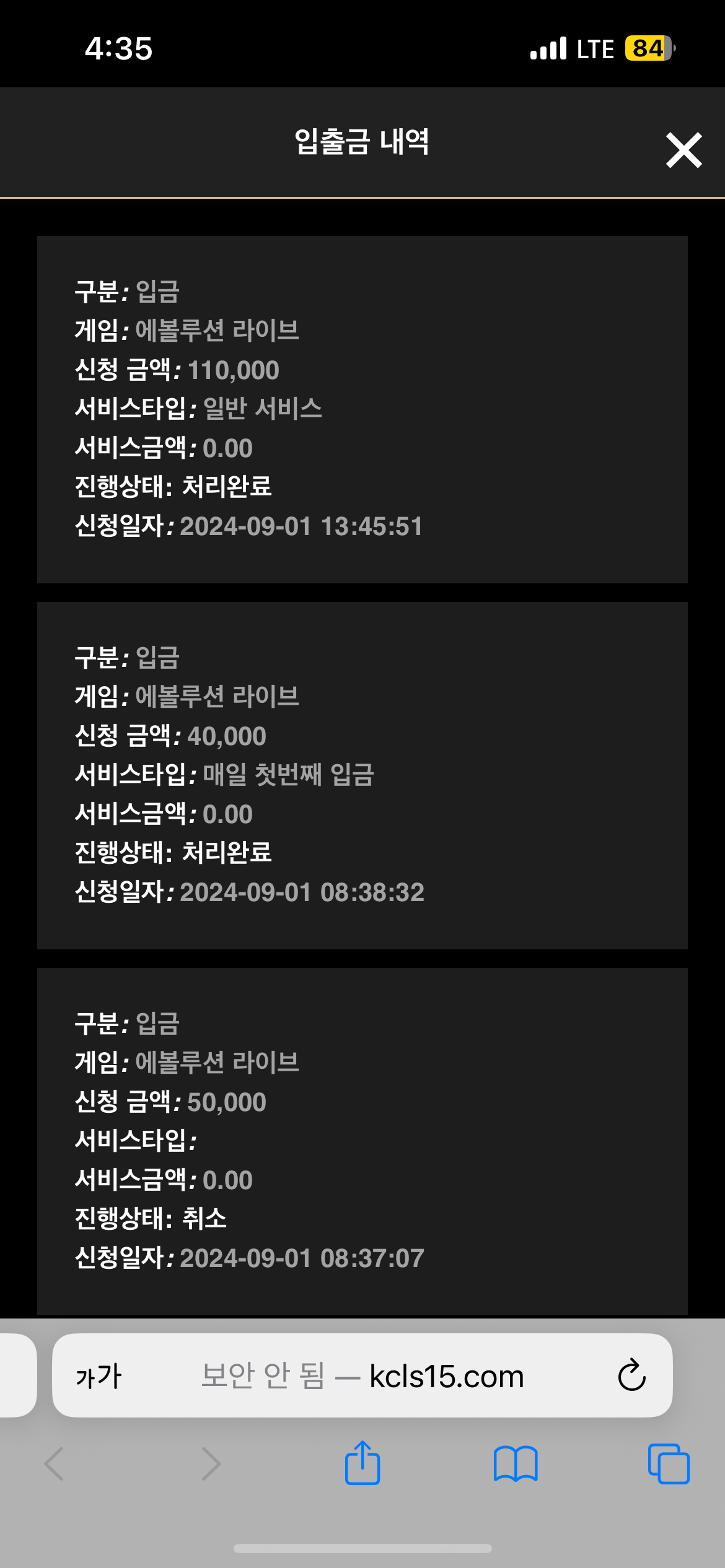Open Safari bookmarks
This screenshot has height=1568, width=725.
(x=516, y=1464)
